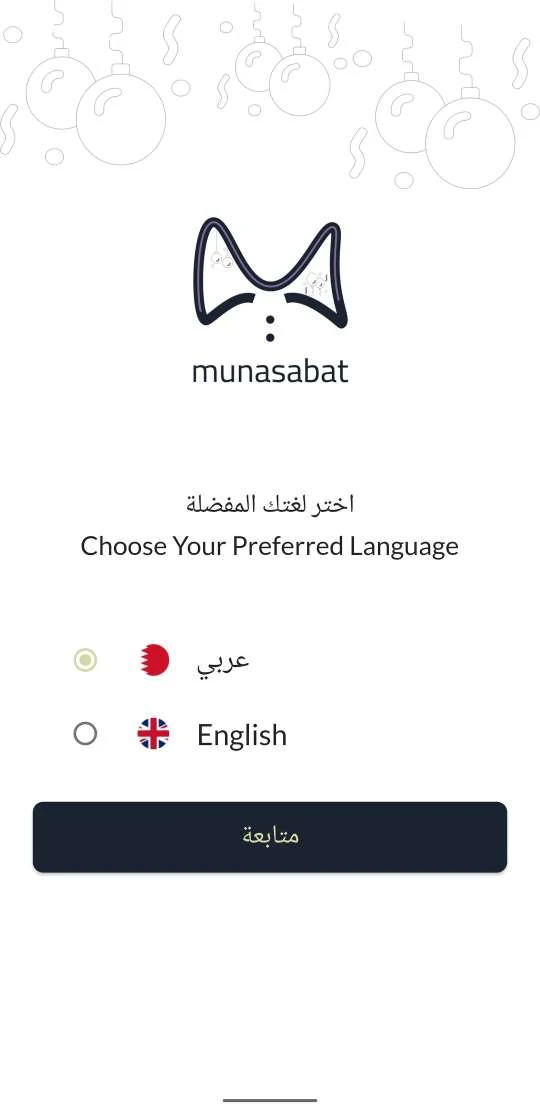The width and height of the screenshot is (540, 1110).
Task: Select the عربي language radio button
Action: click(86, 660)
